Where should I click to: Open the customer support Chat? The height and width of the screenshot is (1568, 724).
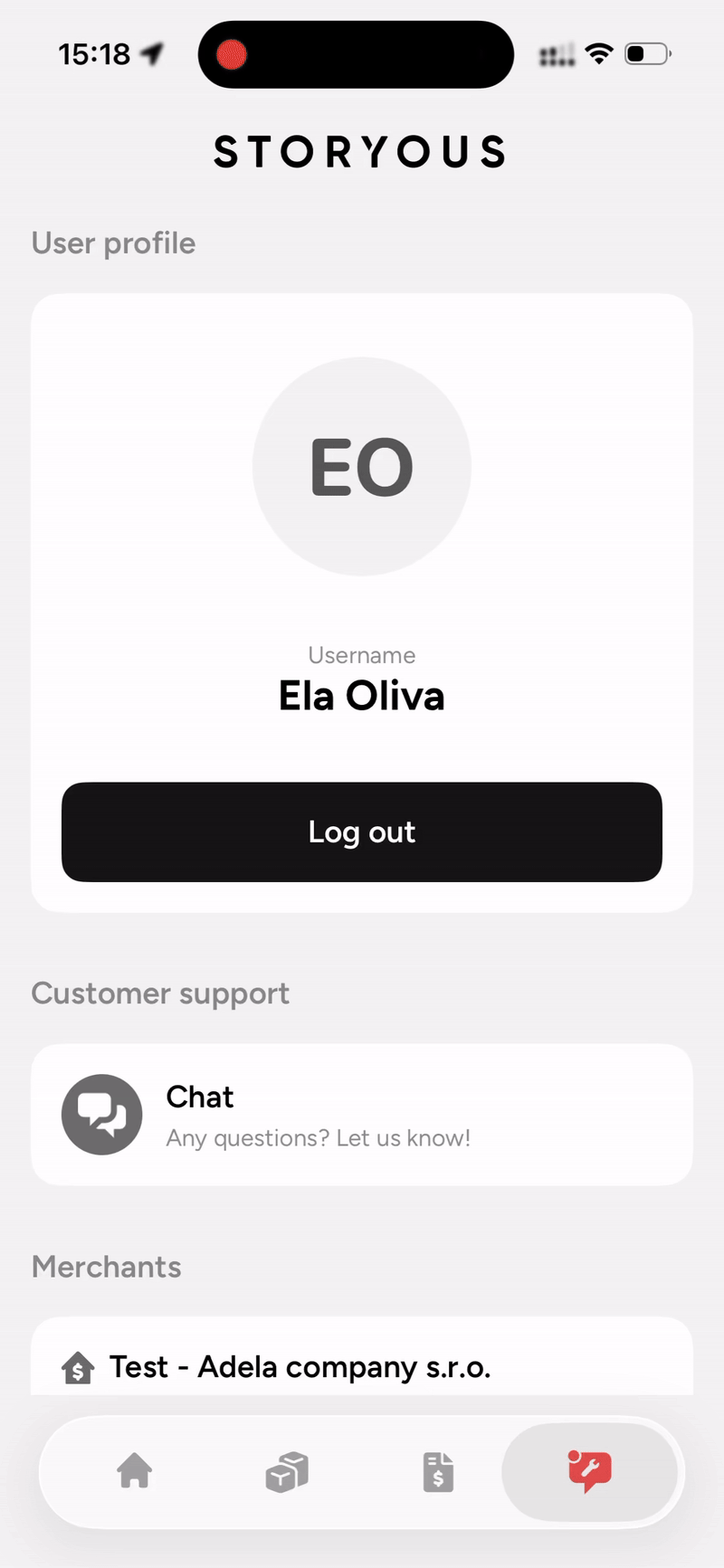click(362, 1115)
